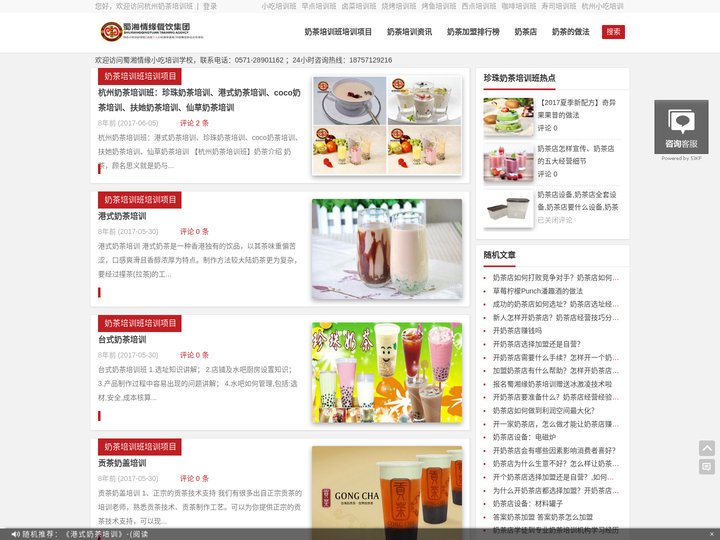Go to 奶茶培训资讯 section

click(x=409, y=32)
